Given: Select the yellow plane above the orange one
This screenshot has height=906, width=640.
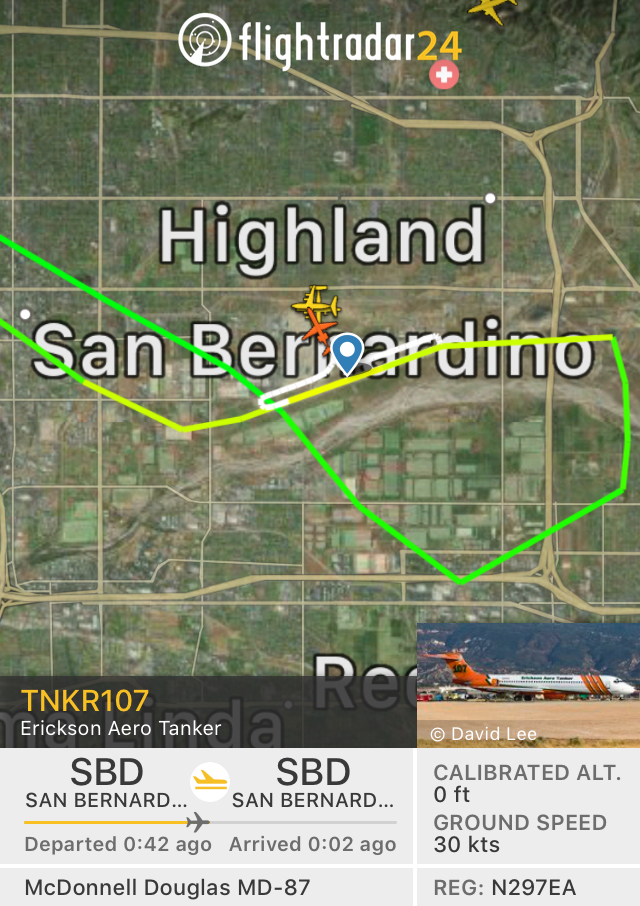Looking at the screenshot, I should pyautogui.click(x=316, y=301).
